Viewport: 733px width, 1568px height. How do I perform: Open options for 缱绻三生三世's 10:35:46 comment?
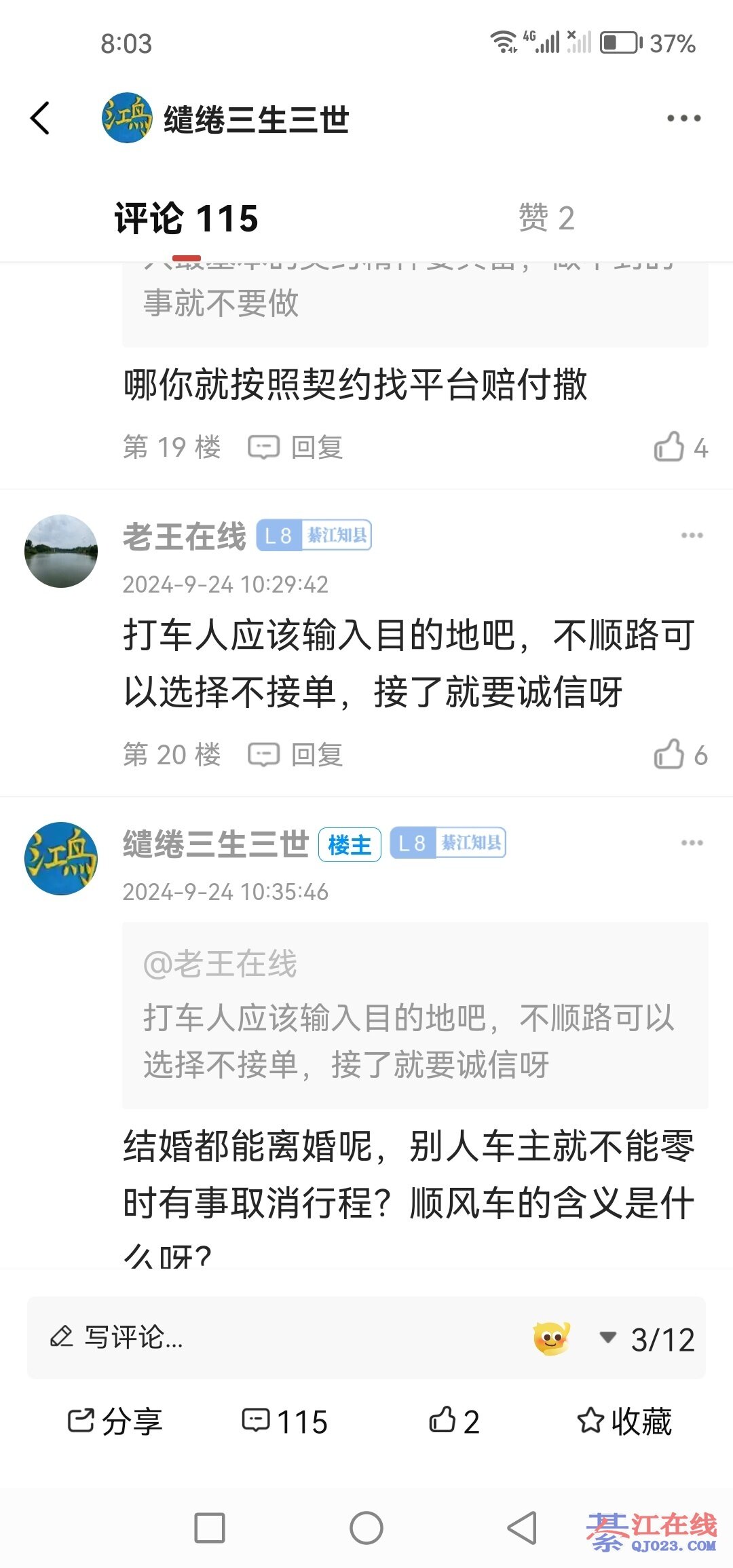tap(692, 843)
